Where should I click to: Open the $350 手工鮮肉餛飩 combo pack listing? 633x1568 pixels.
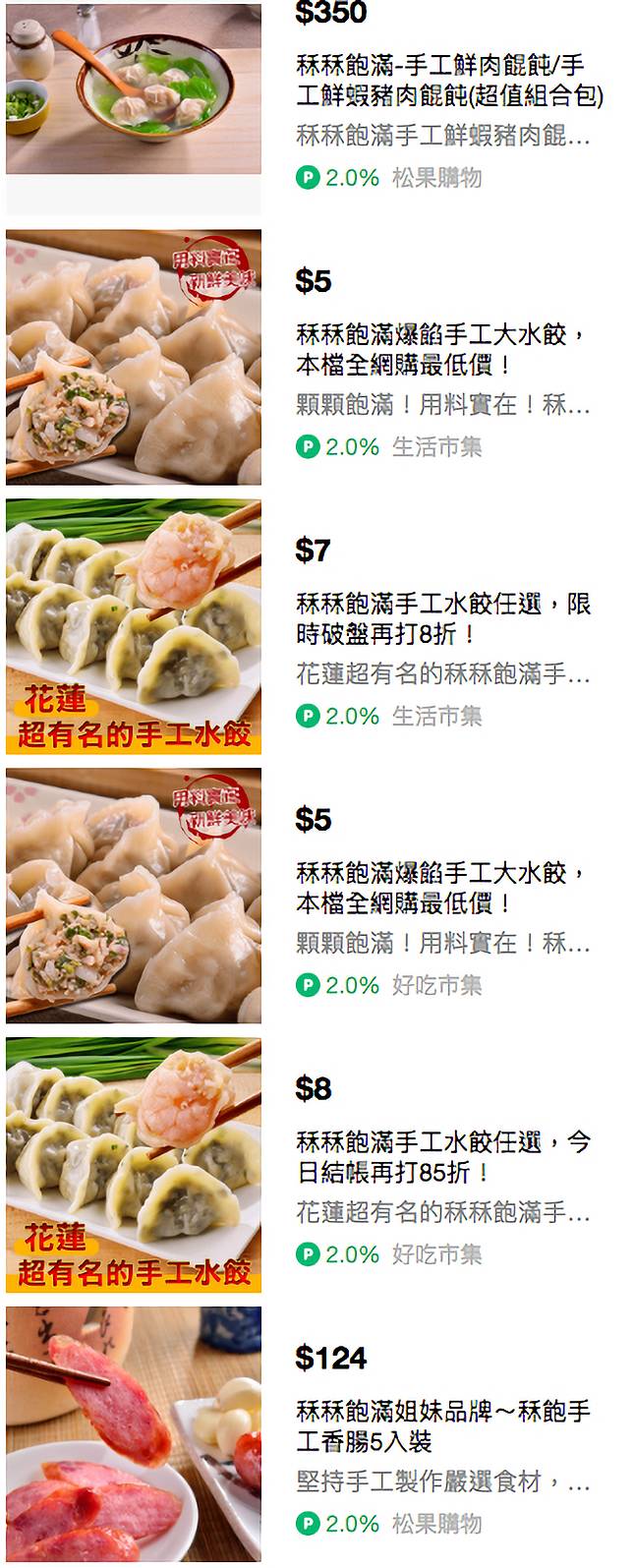(447, 81)
